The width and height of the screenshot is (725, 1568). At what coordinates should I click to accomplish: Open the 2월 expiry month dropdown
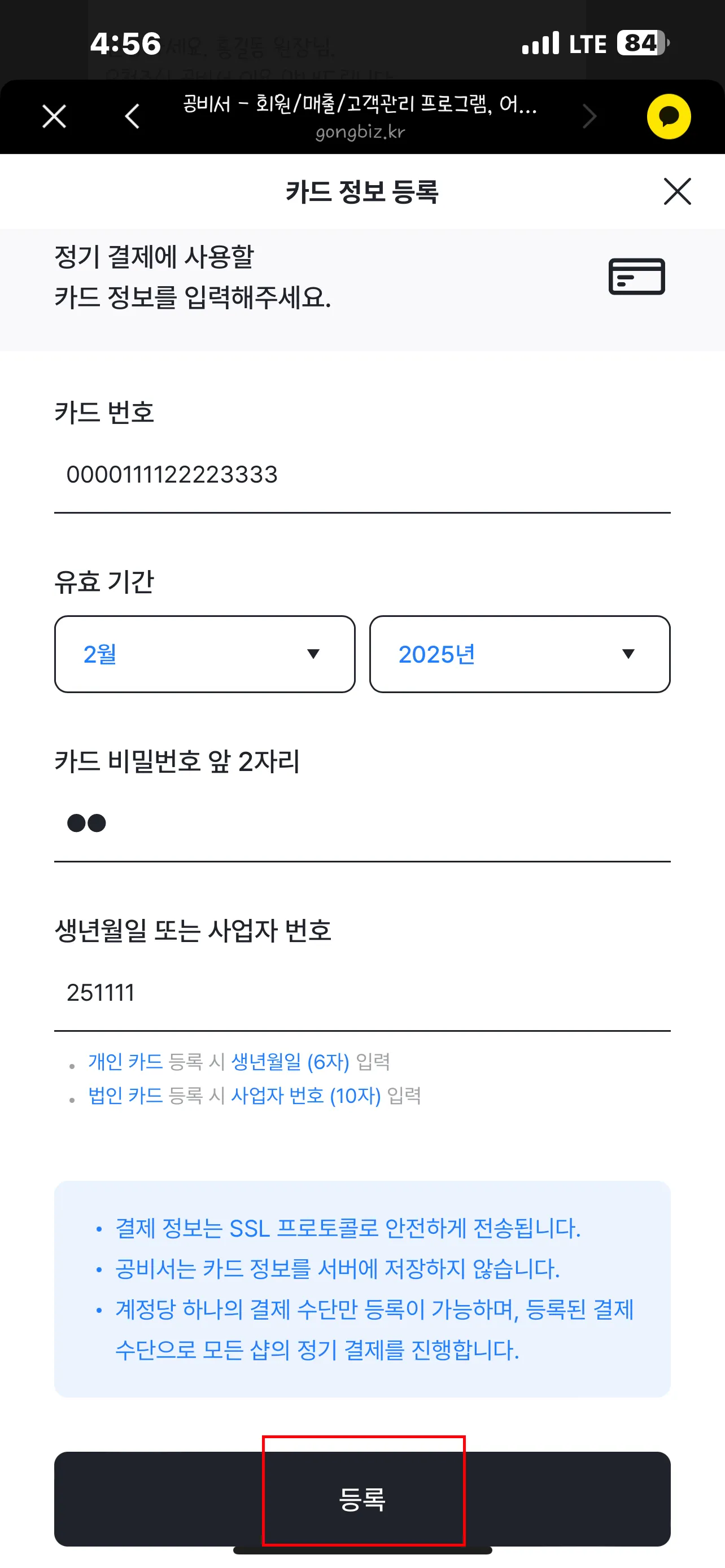pos(204,654)
